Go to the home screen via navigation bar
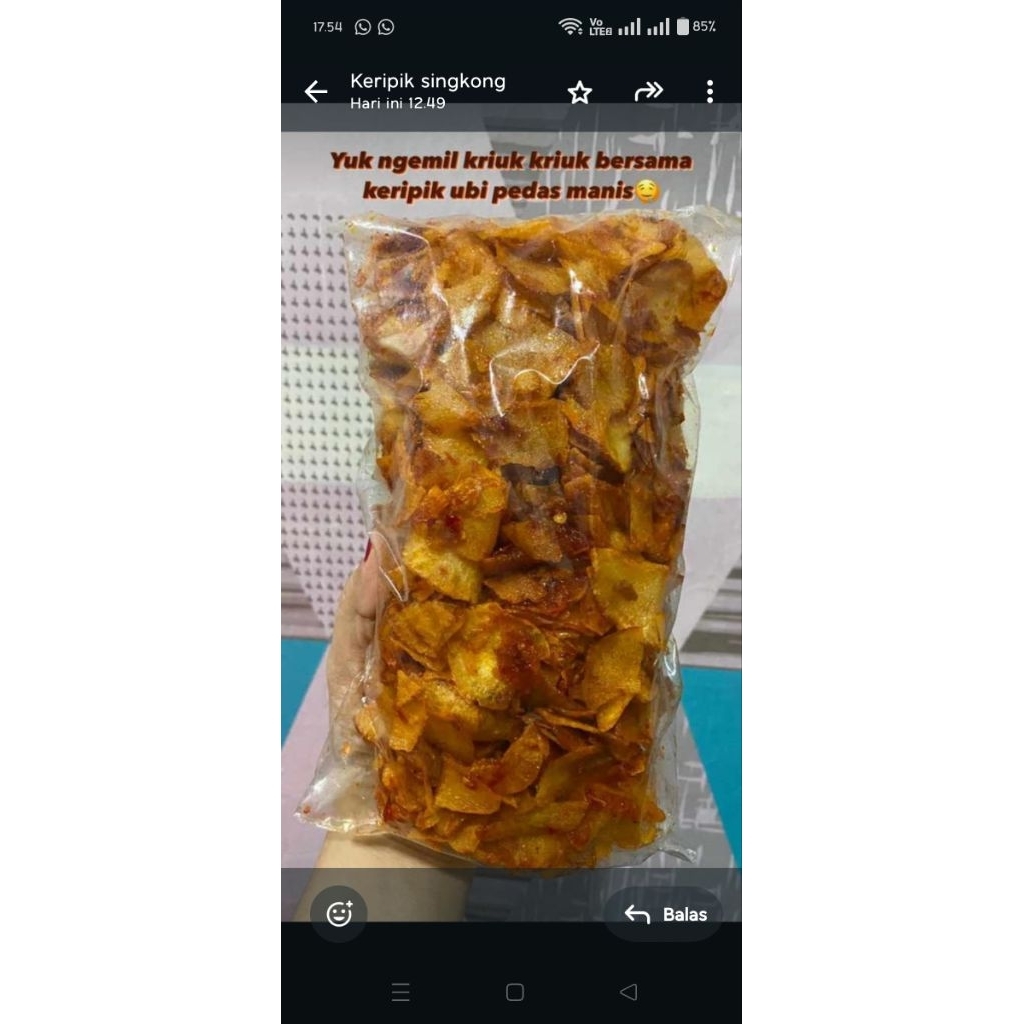1024x1024 pixels. click(515, 992)
